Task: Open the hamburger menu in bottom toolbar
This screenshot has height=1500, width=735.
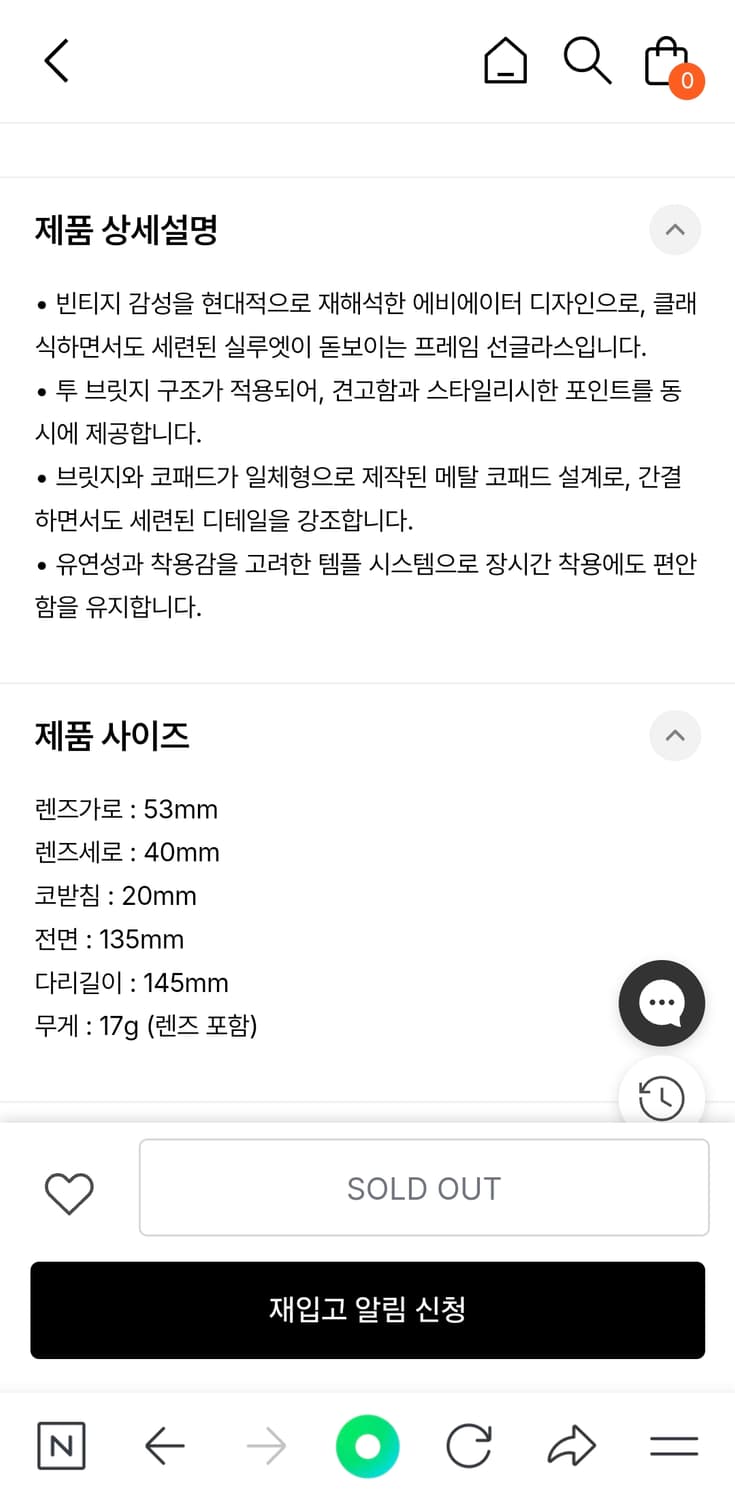Action: point(673,1445)
